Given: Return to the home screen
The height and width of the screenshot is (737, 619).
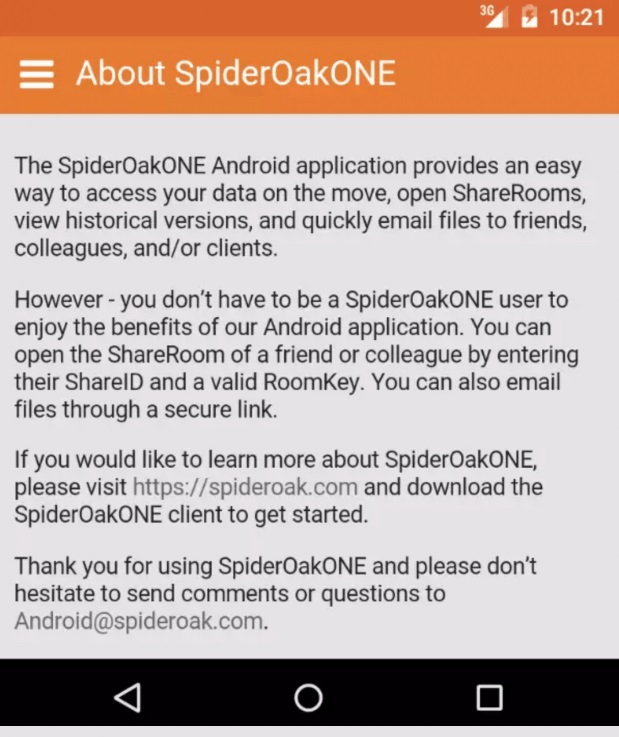Looking at the screenshot, I should 308,697.
